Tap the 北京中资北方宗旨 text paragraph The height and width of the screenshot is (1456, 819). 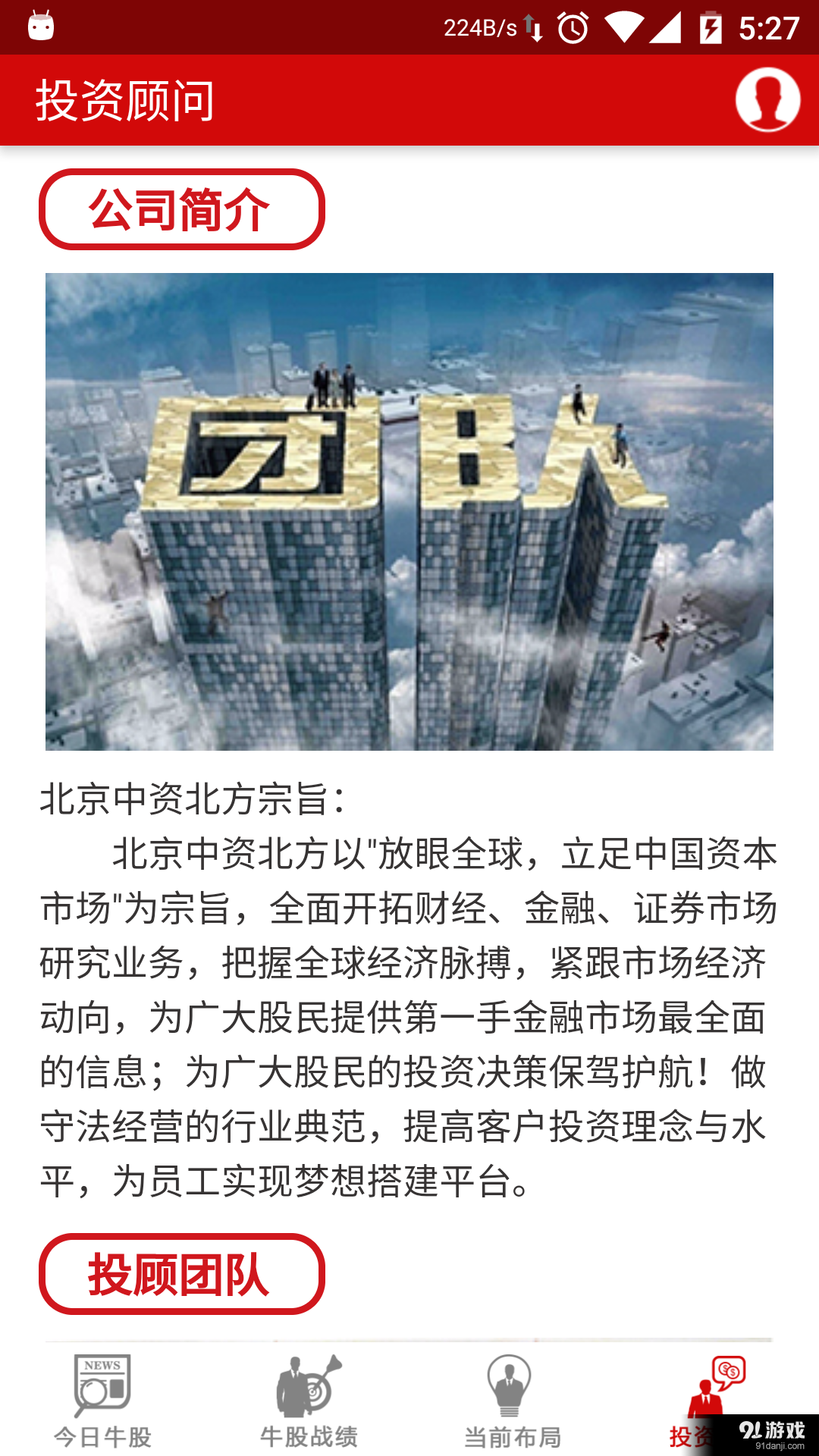(x=409, y=986)
